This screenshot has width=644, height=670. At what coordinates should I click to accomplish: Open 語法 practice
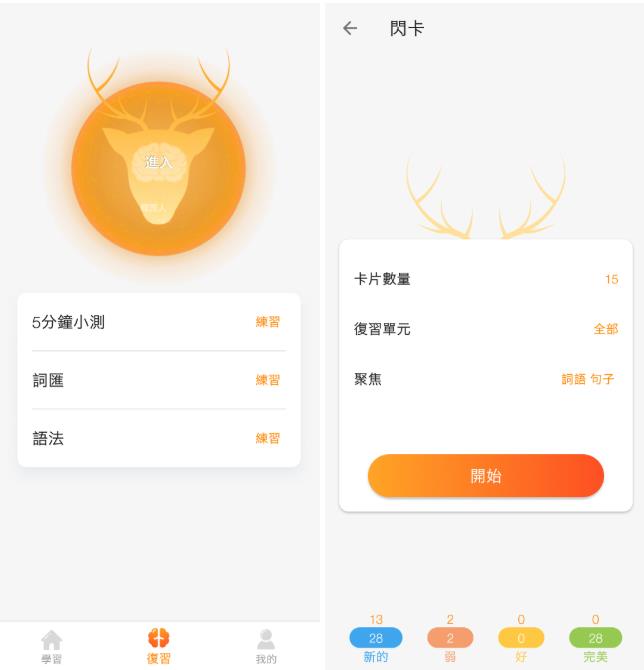coord(267,438)
